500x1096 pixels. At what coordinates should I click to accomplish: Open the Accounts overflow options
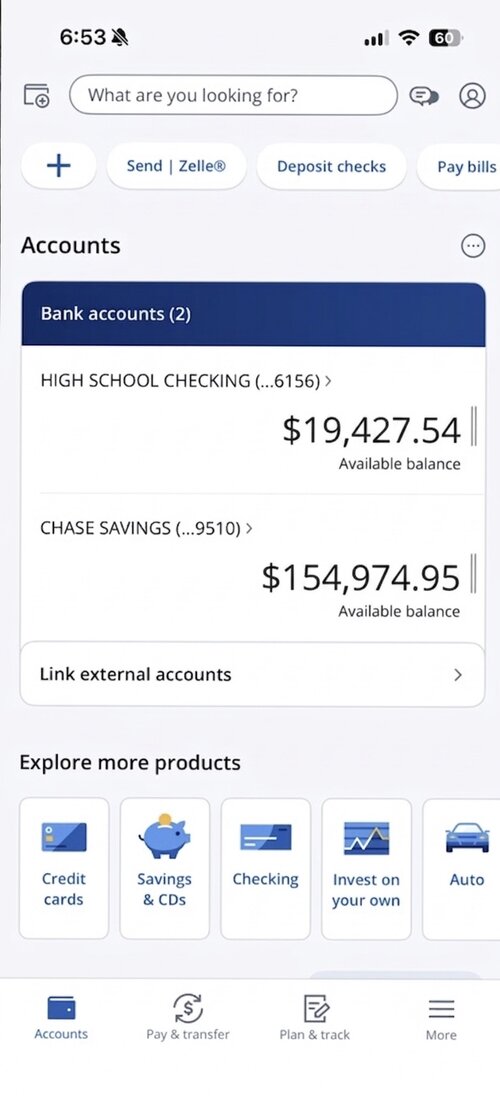473,245
